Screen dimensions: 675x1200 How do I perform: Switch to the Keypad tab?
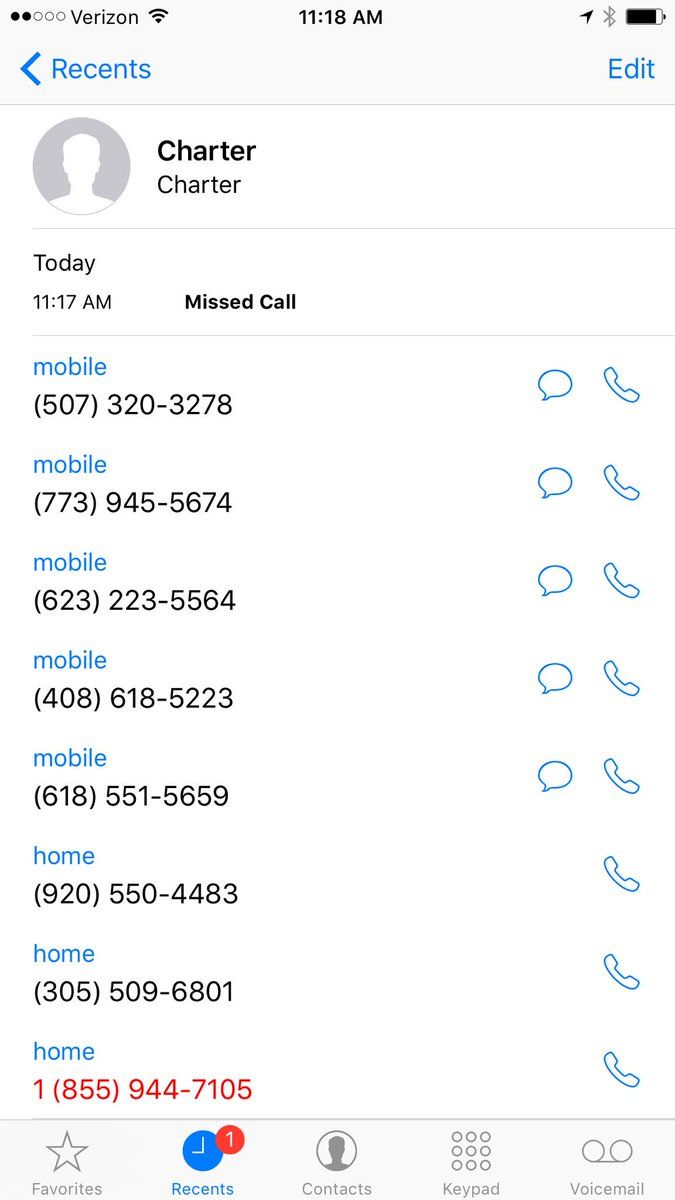click(471, 1163)
